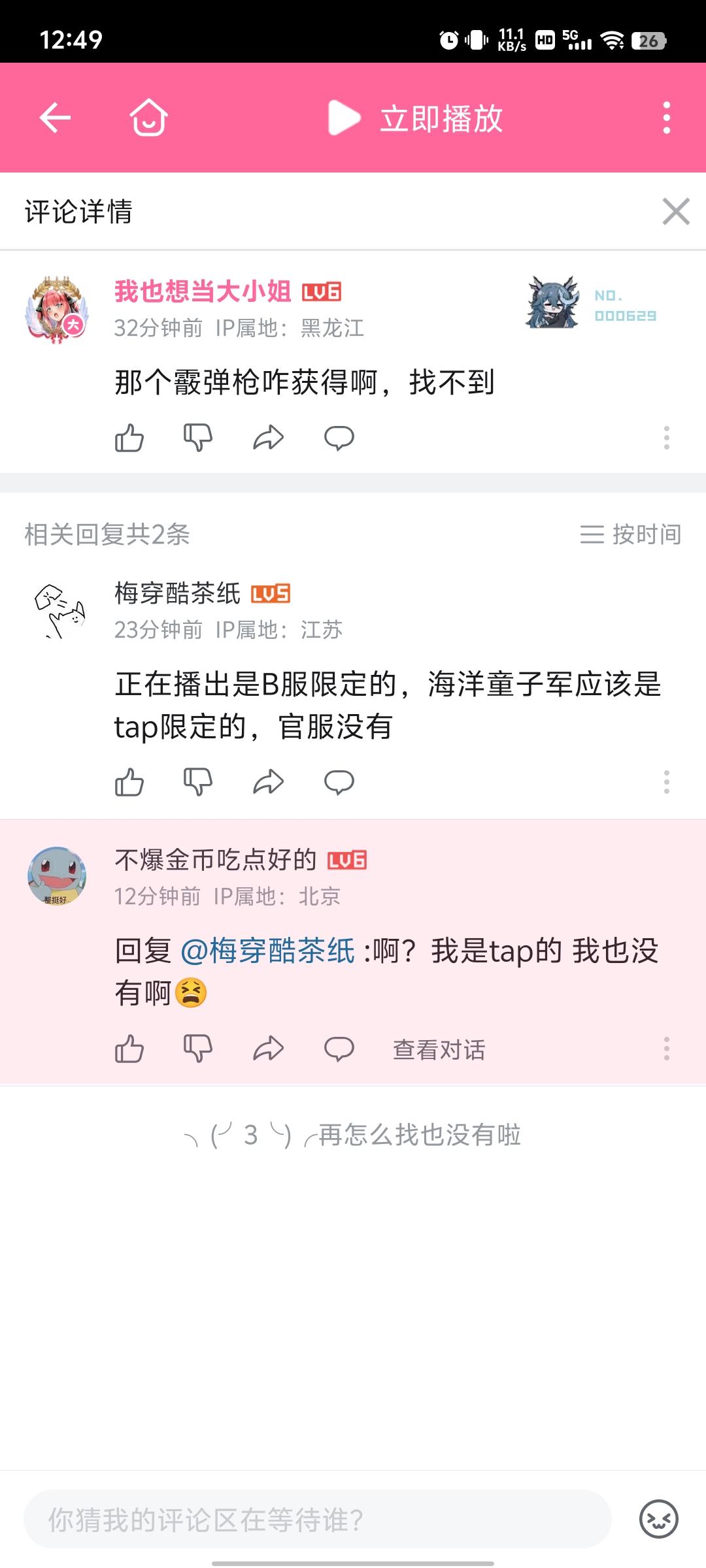
Task: Dislike the comment by 我也想当大小姐
Action: [198, 438]
